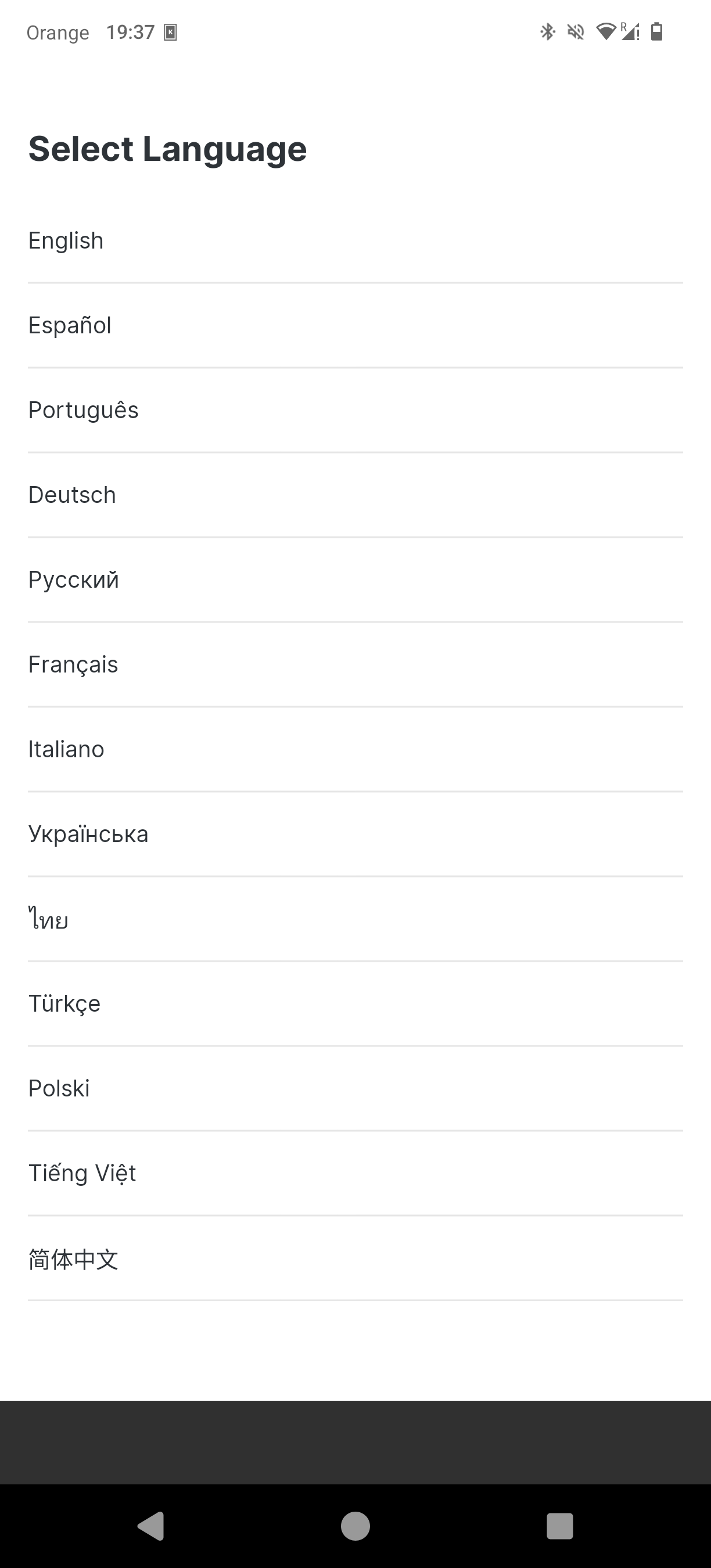Tap the battery indicator icon
711x1568 pixels.
point(657,32)
